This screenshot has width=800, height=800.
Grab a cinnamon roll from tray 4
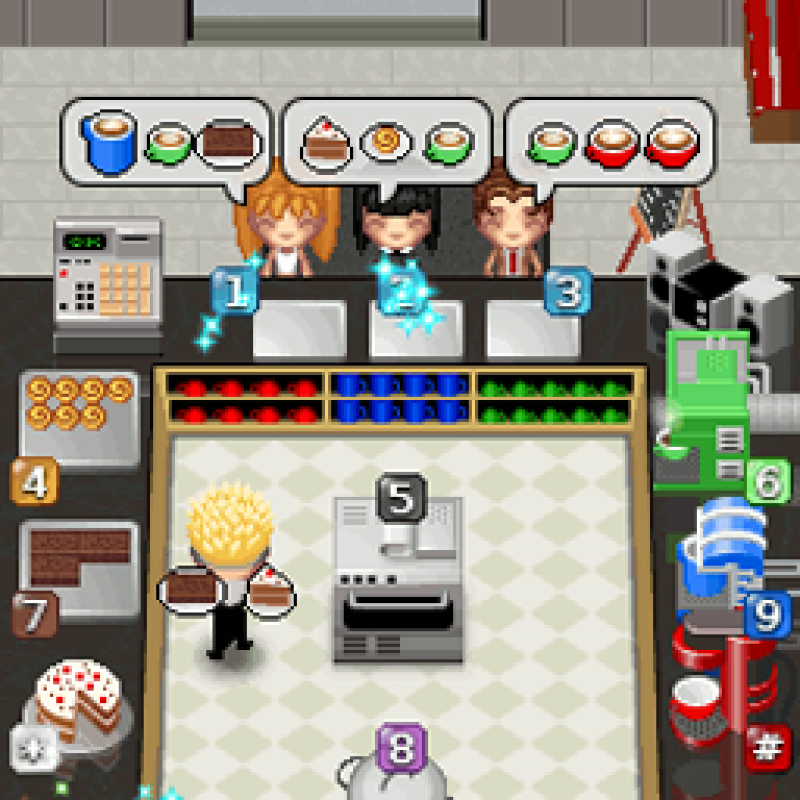[x=80, y=415]
